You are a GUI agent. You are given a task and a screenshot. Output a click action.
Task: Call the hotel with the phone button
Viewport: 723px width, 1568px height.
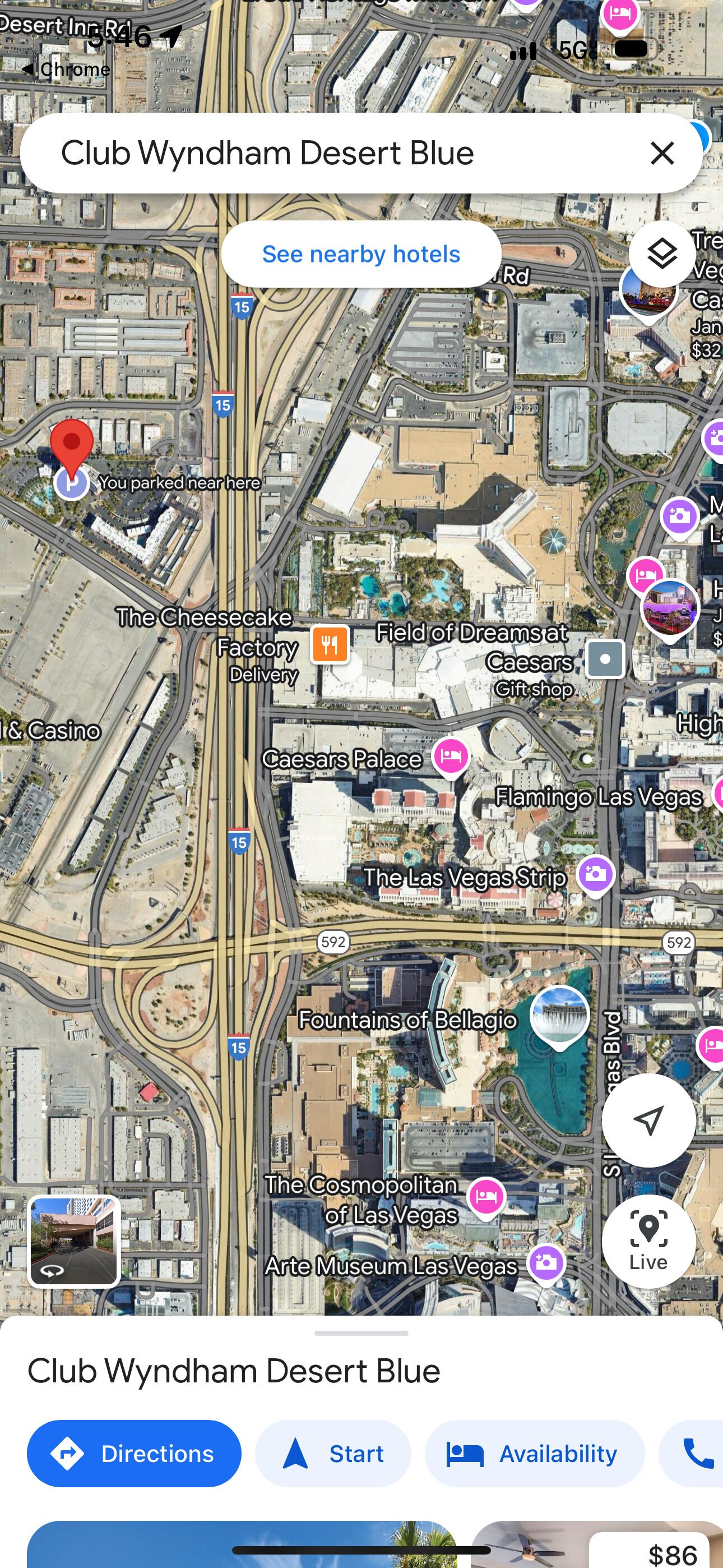point(697,1454)
